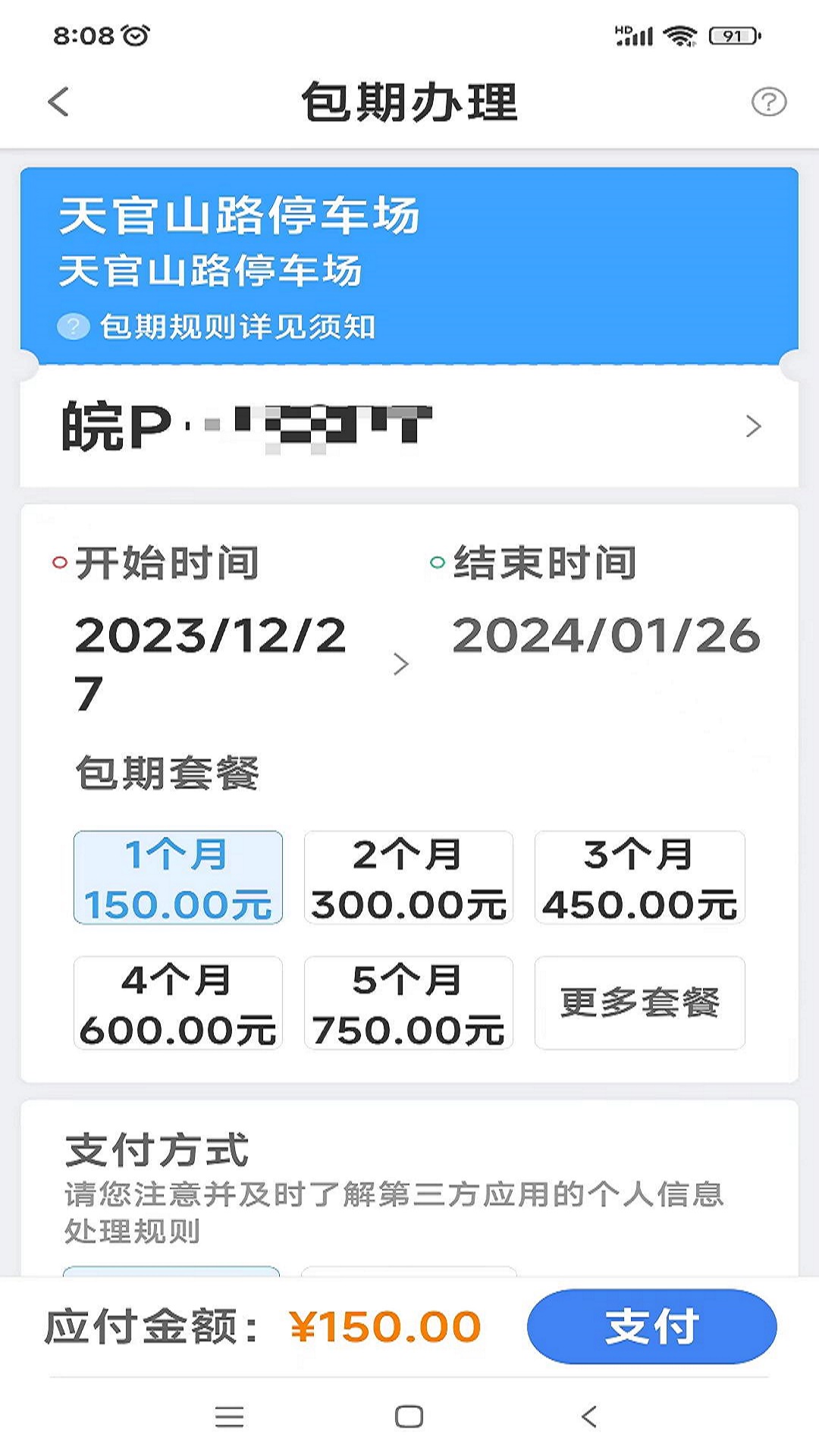Open 更多套餐 to view more packages
This screenshot has width=819, height=1456.
(x=639, y=1003)
